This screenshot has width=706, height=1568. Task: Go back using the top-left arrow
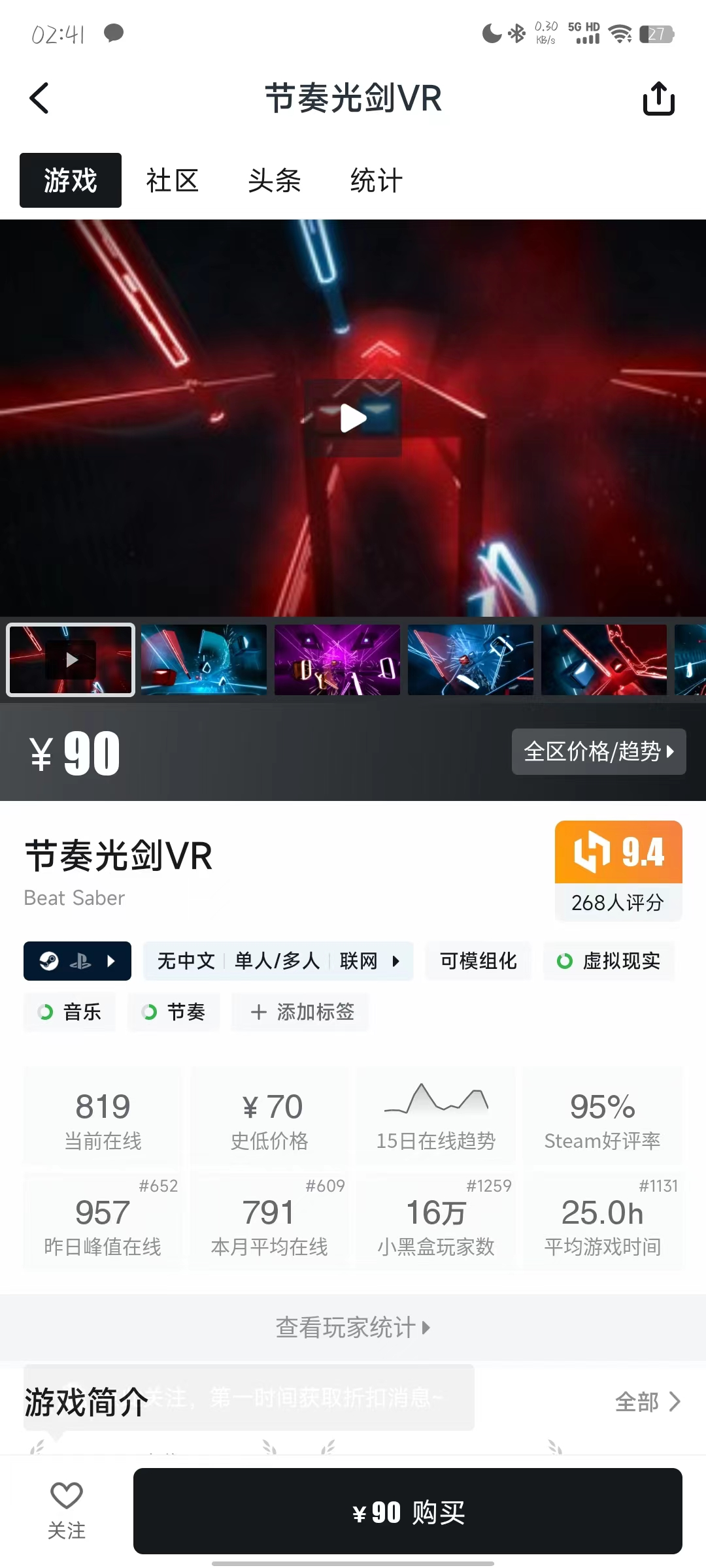pyautogui.click(x=39, y=99)
